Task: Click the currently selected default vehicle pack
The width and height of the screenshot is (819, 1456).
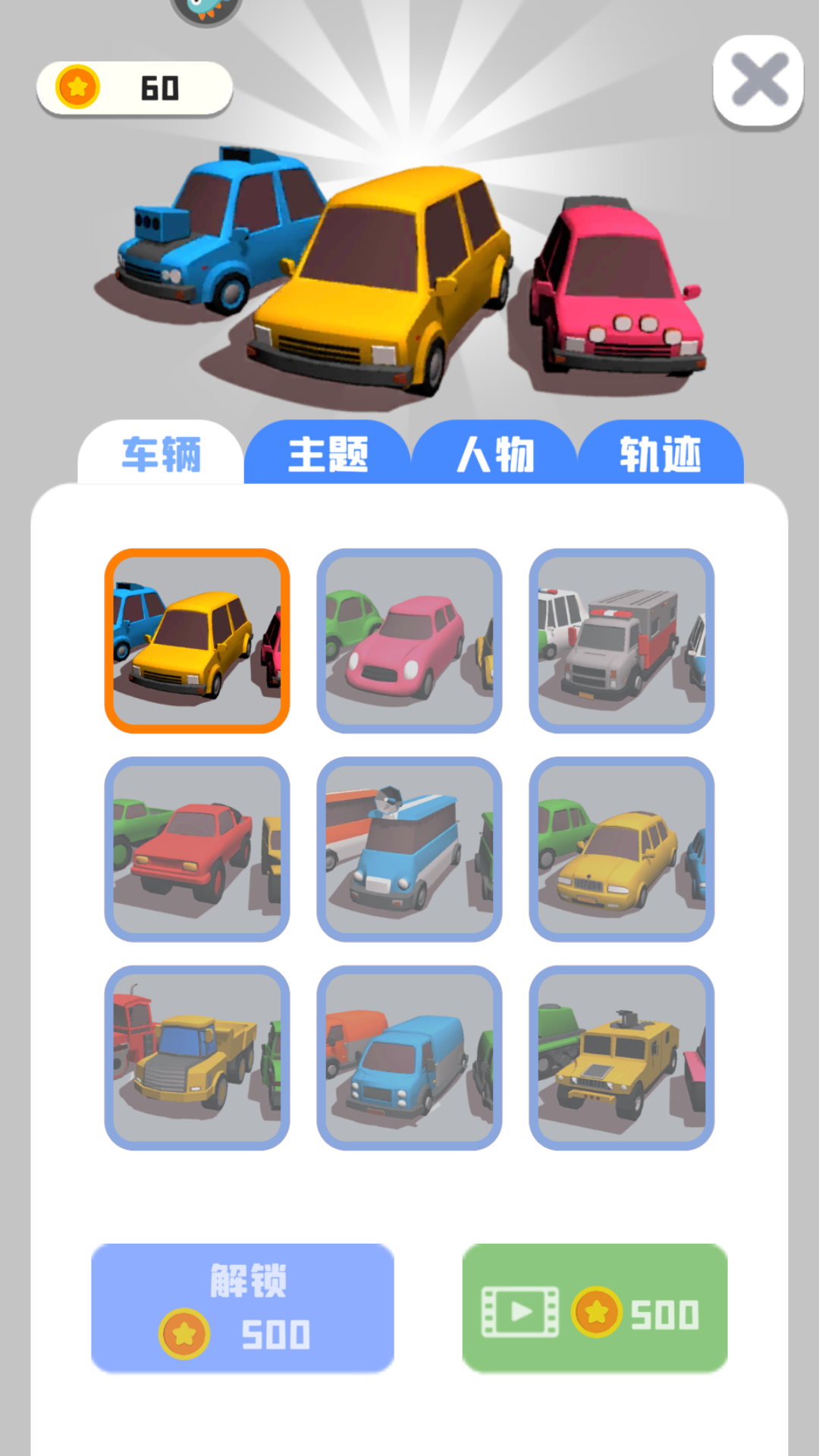Action: coord(197,639)
